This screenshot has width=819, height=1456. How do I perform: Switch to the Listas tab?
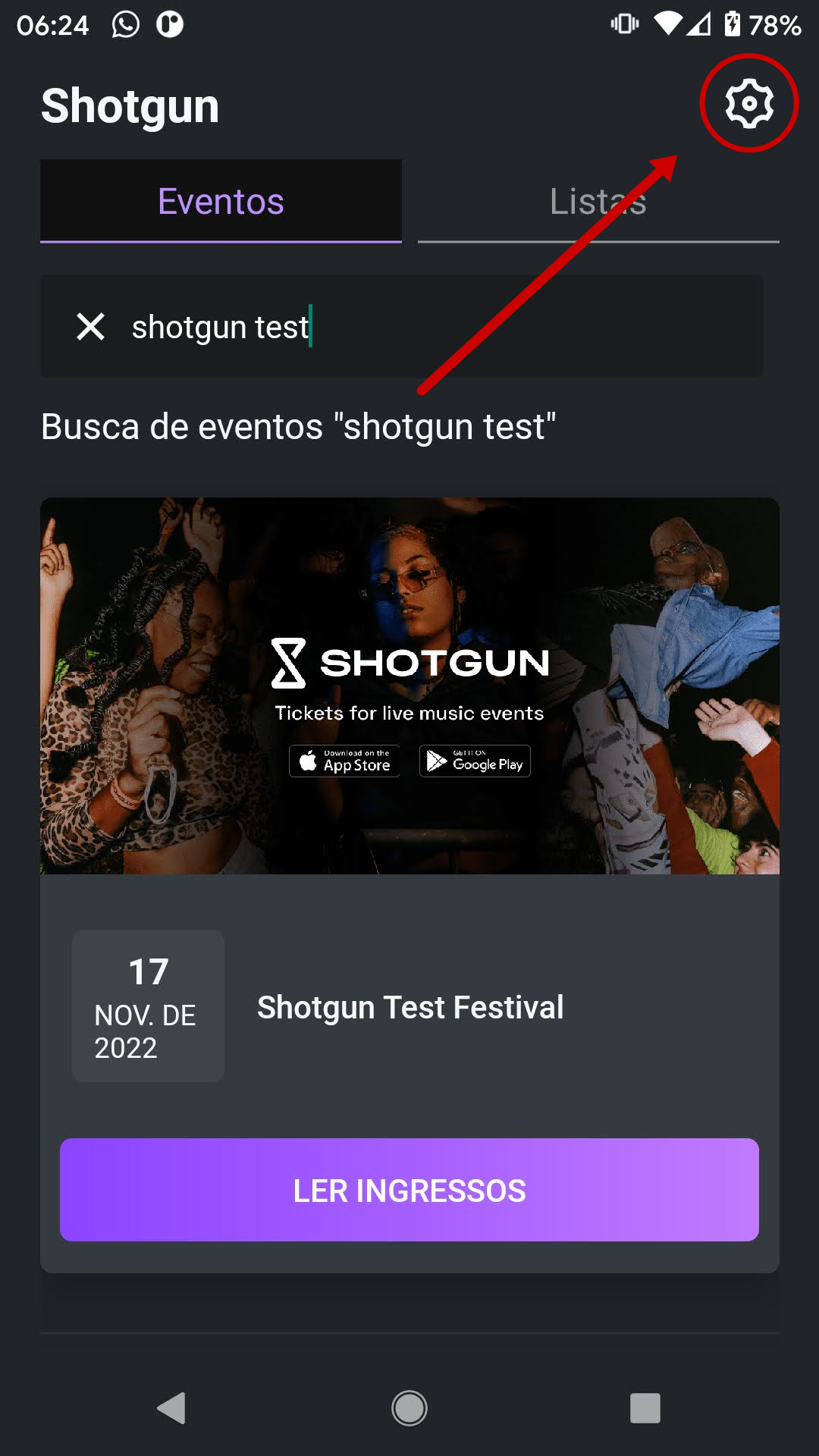point(598,202)
